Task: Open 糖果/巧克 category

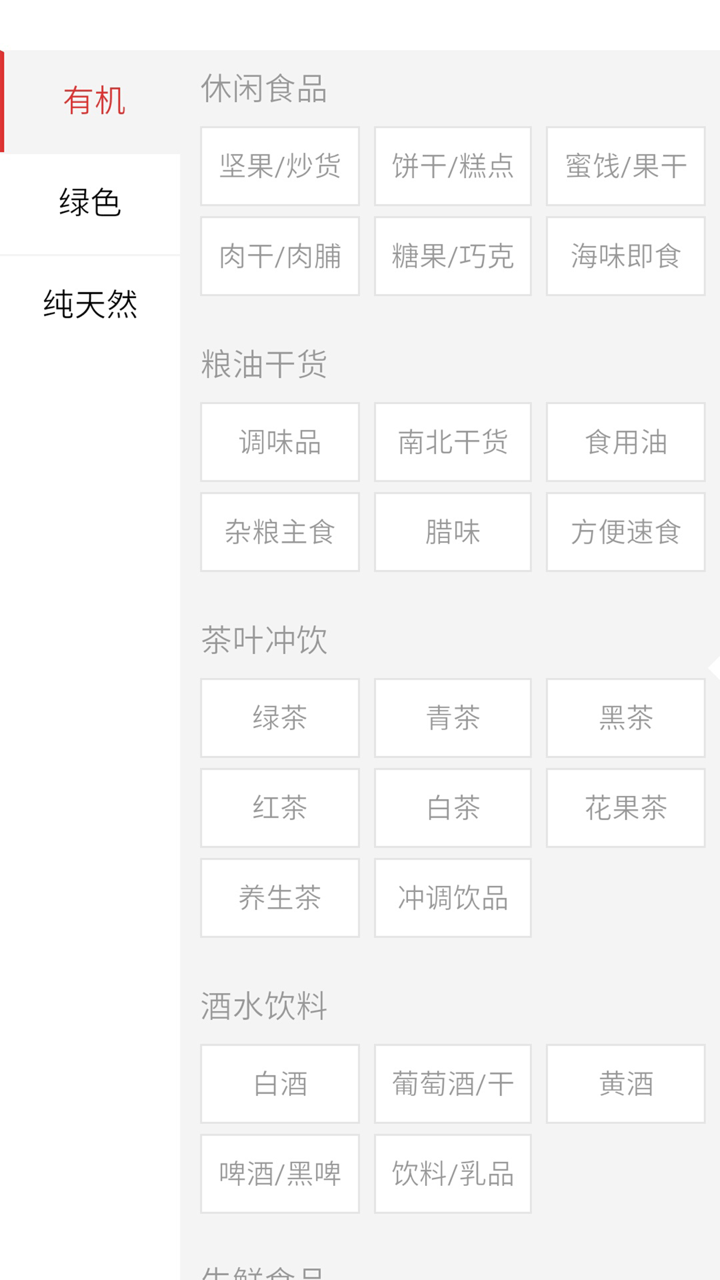Action: click(452, 256)
